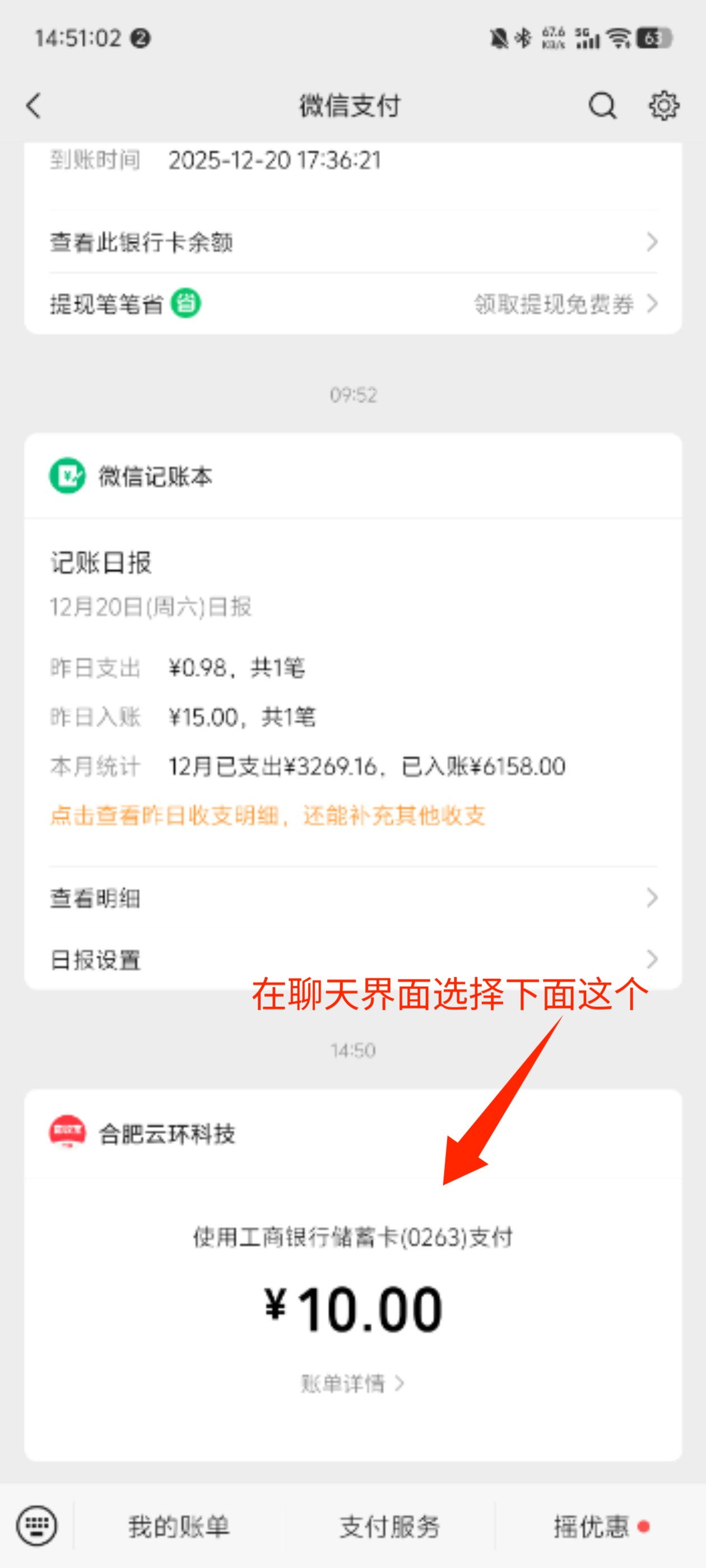Open 支付服务 menu
The image size is (706, 1568).
[390, 1526]
